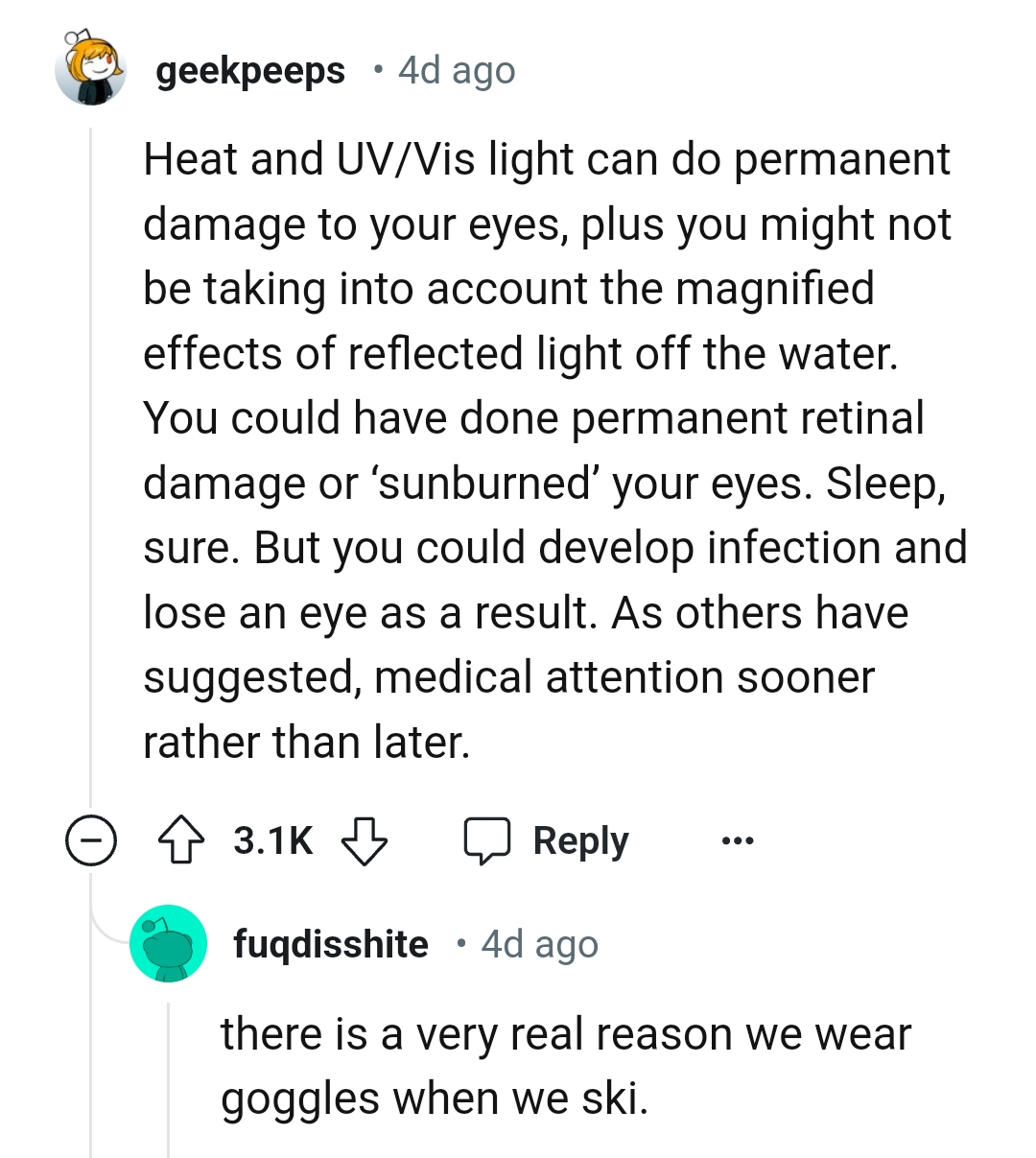Collapse the geekpeeps comment thread
1036x1158 pixels.
(91, 841)
